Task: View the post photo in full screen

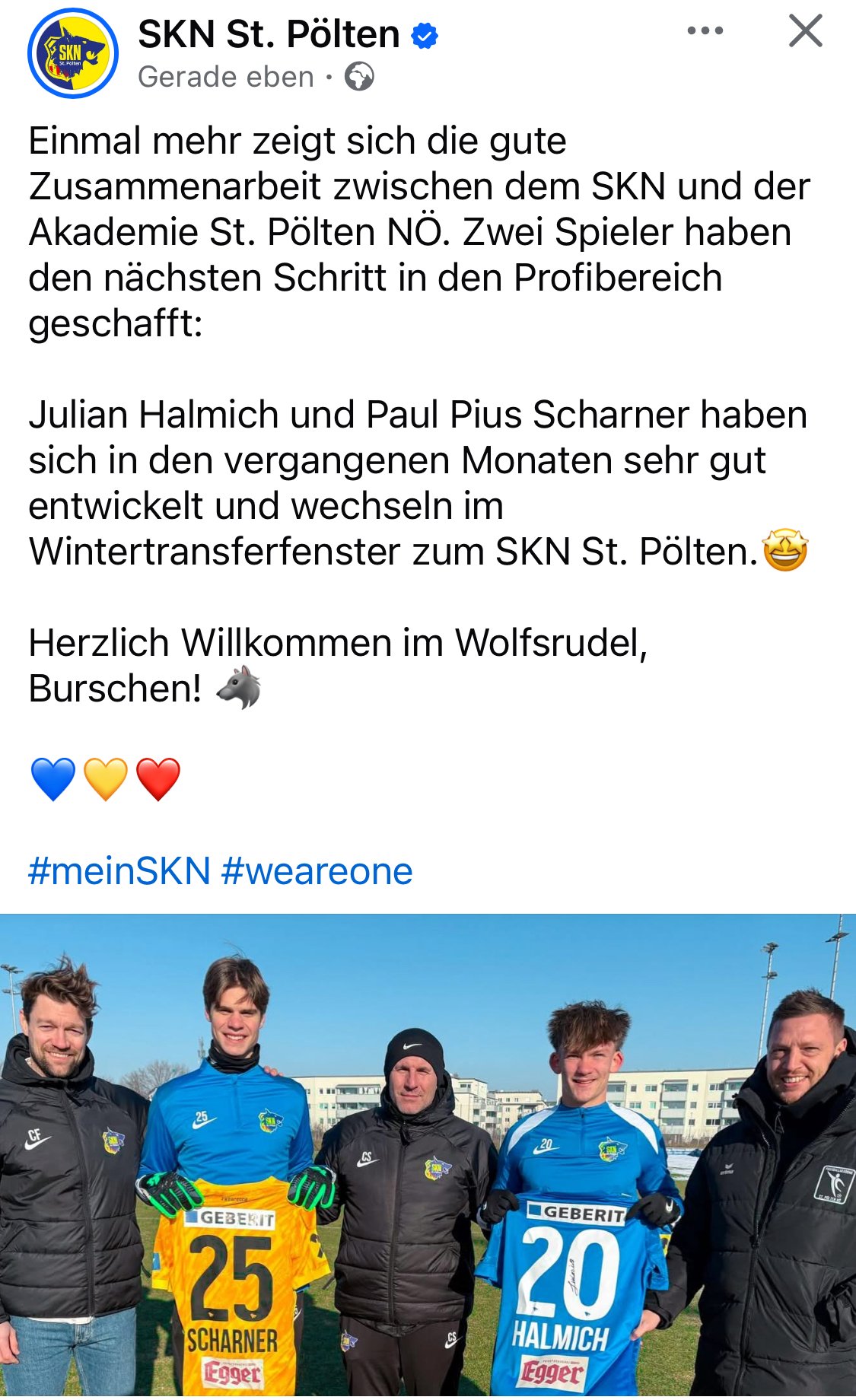Action: tap(428, 1157)
